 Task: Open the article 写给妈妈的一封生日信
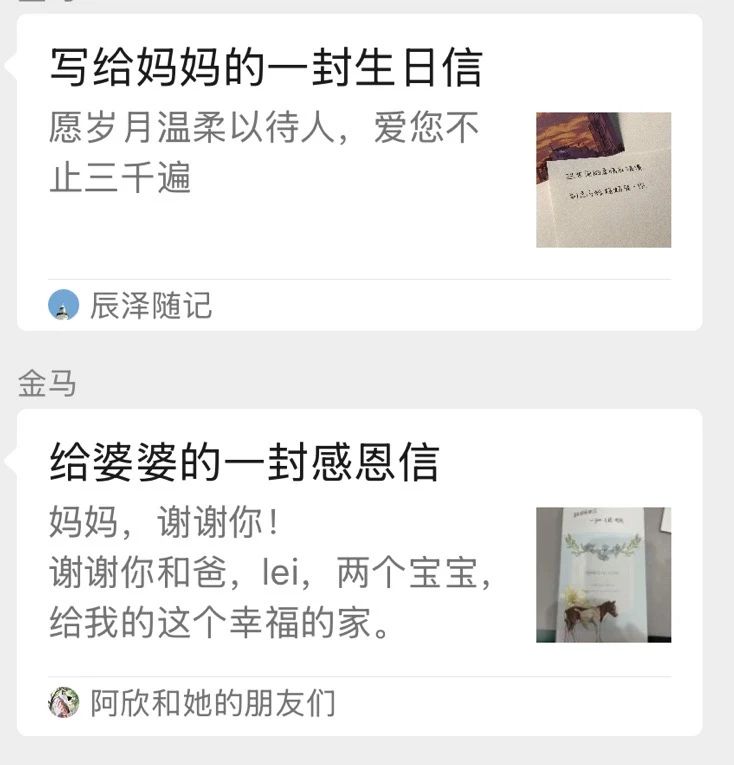pos(266,68)
